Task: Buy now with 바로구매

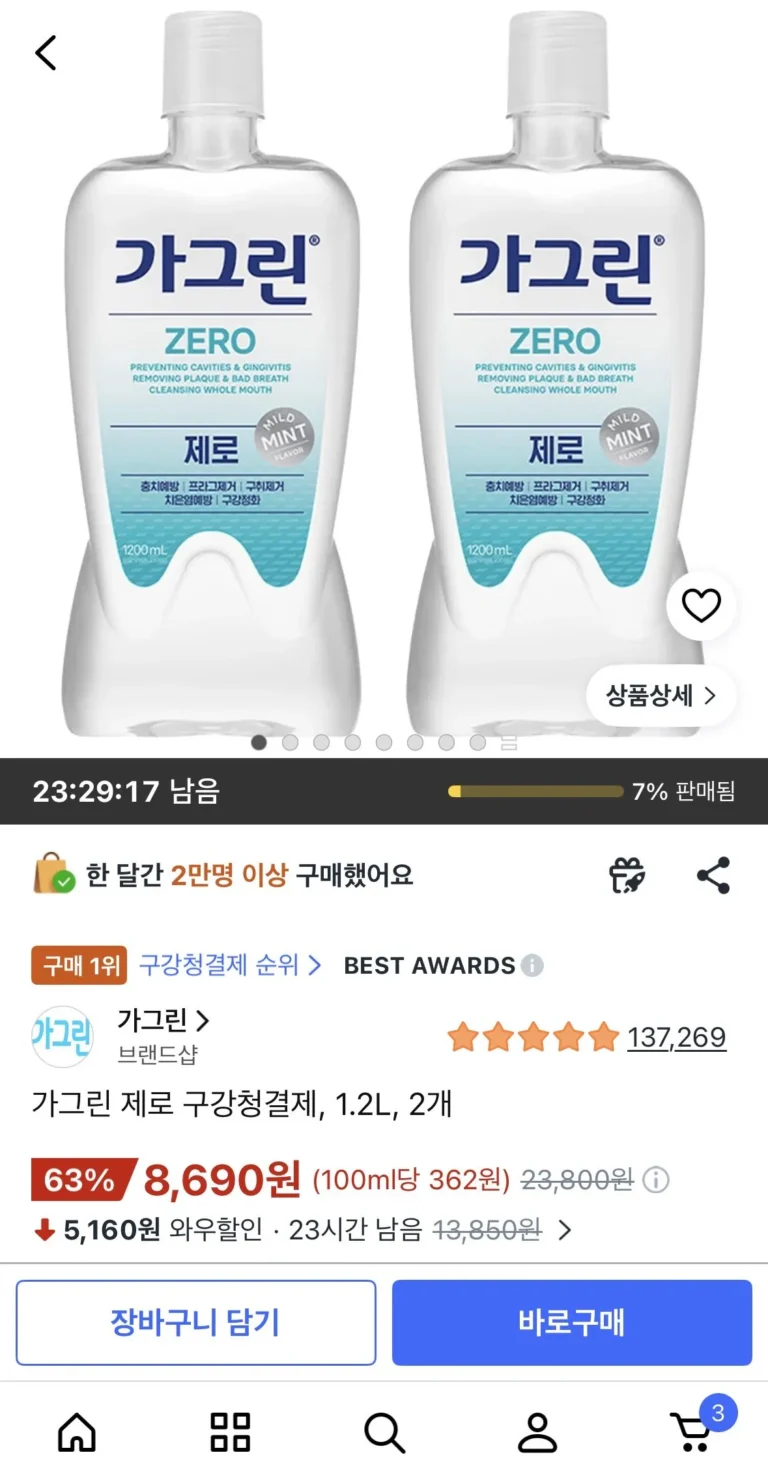Action: [571, 1322]
